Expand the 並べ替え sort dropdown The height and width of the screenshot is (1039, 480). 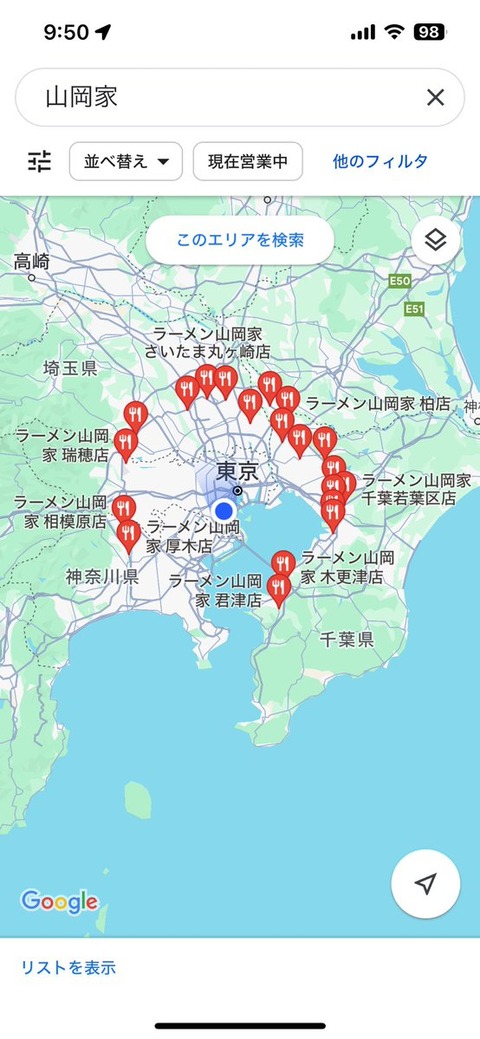[126, 161]
